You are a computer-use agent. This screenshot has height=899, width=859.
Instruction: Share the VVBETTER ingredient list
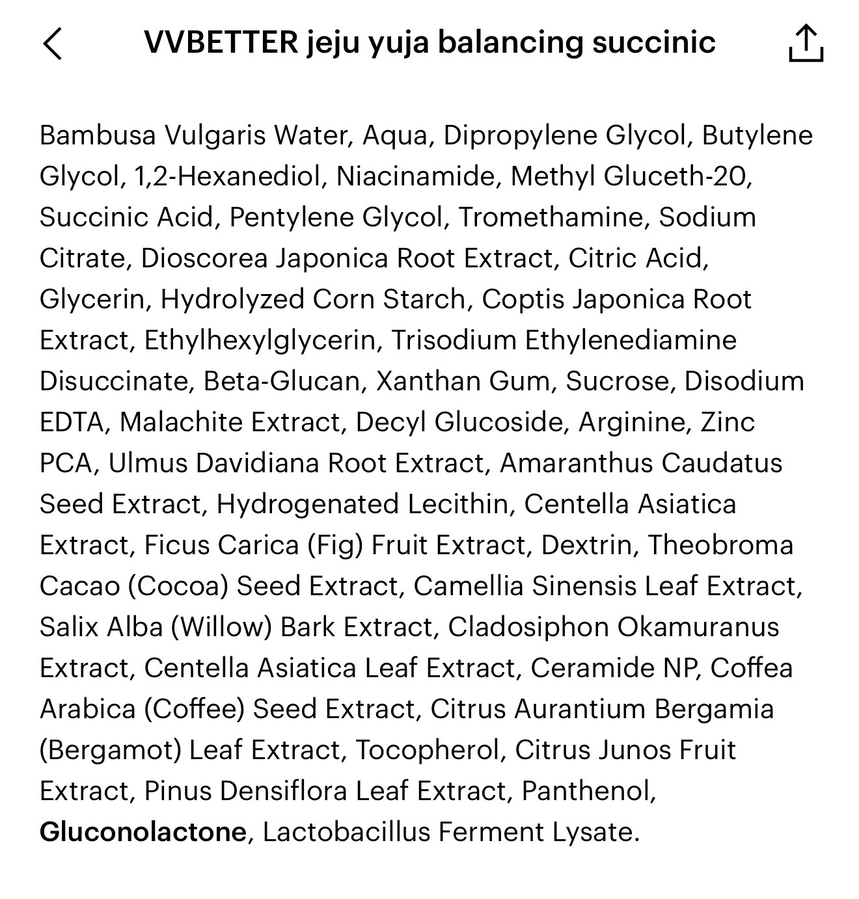805,44
